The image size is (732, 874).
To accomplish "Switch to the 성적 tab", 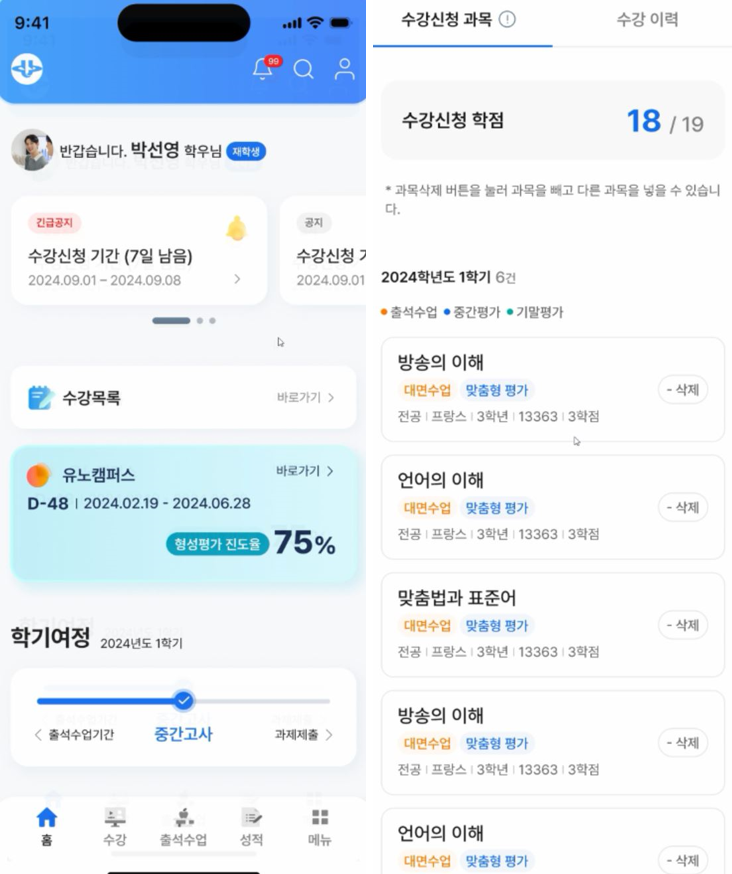I will (251, 827).
